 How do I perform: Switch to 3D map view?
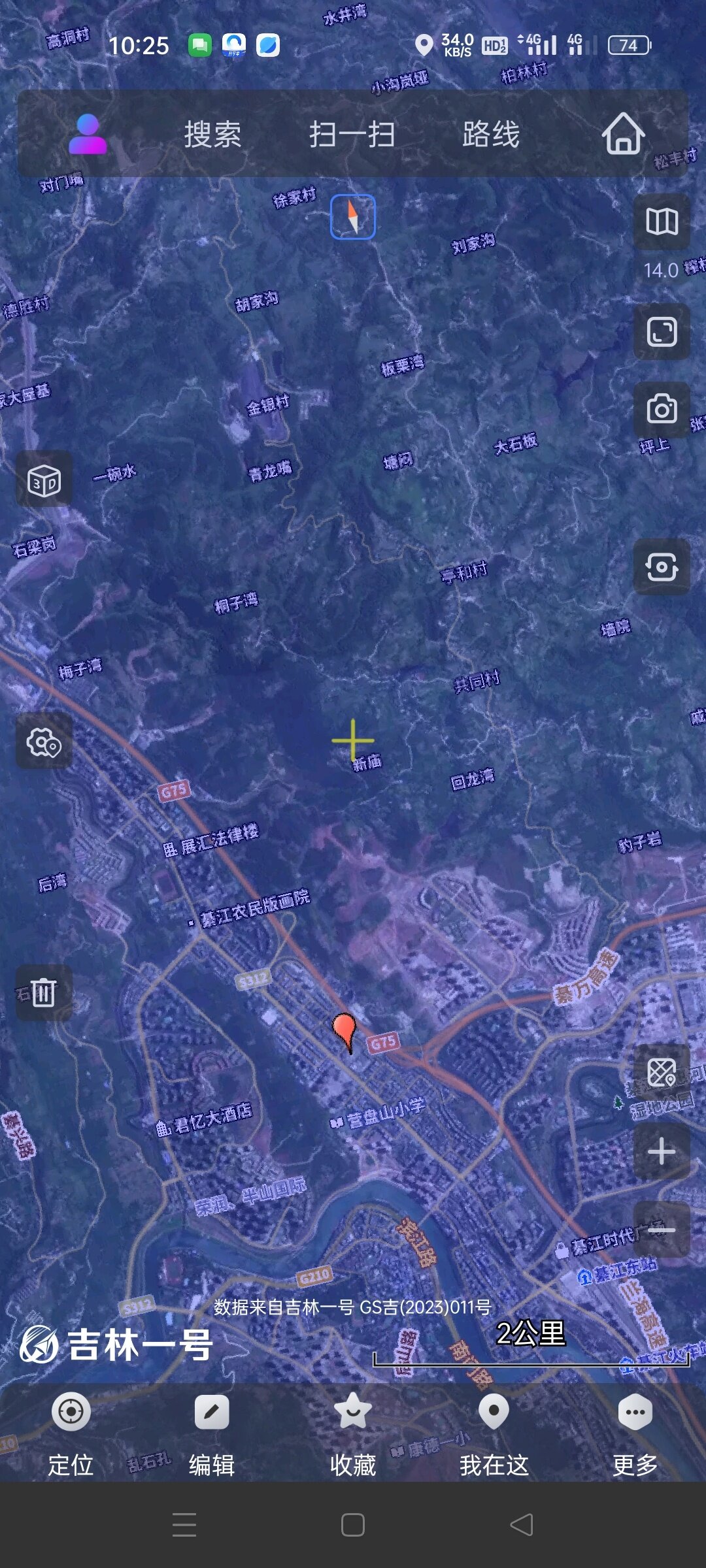tap(44, 480)
